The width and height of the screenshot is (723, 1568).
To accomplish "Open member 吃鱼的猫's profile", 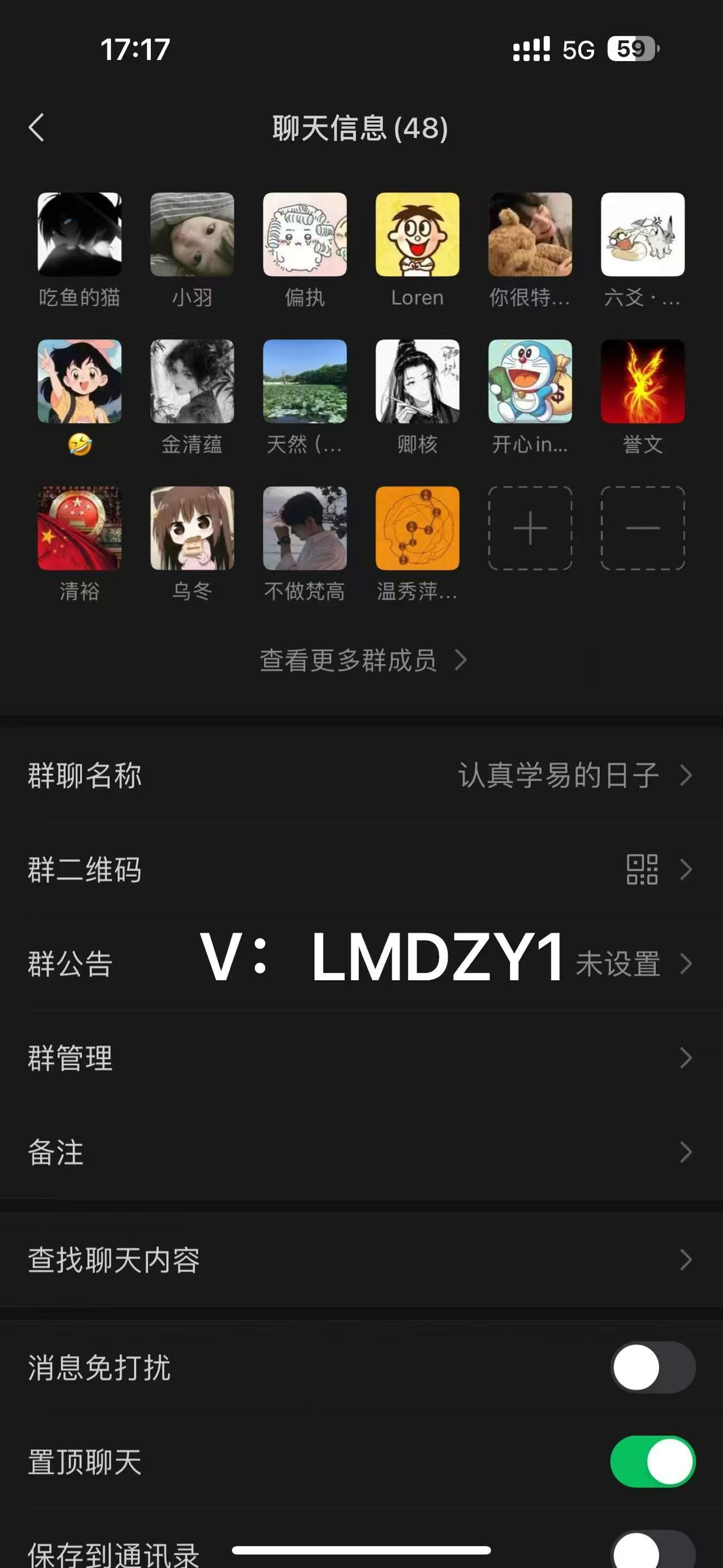I will [x=79, y=235].
